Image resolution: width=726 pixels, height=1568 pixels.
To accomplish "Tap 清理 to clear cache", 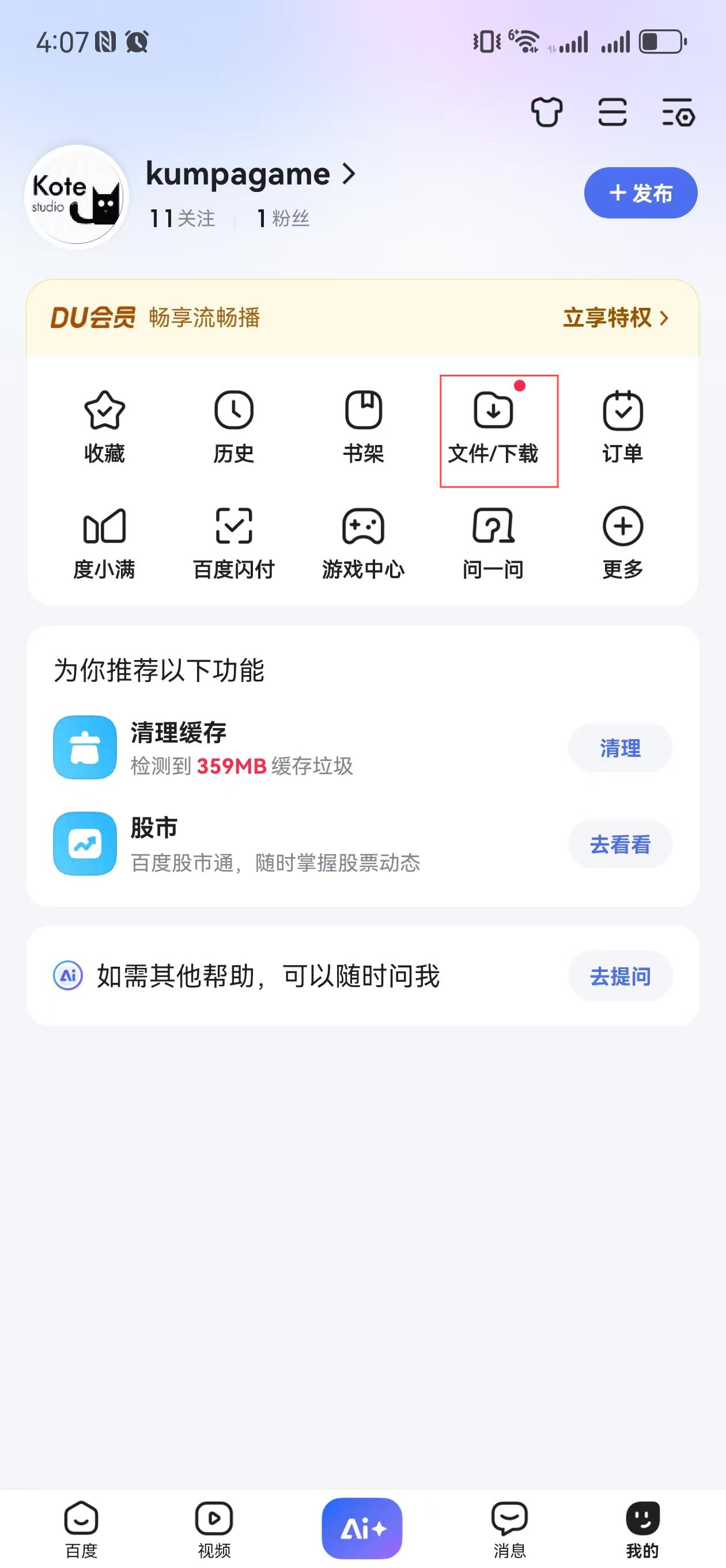I will (x=619, y=748).
